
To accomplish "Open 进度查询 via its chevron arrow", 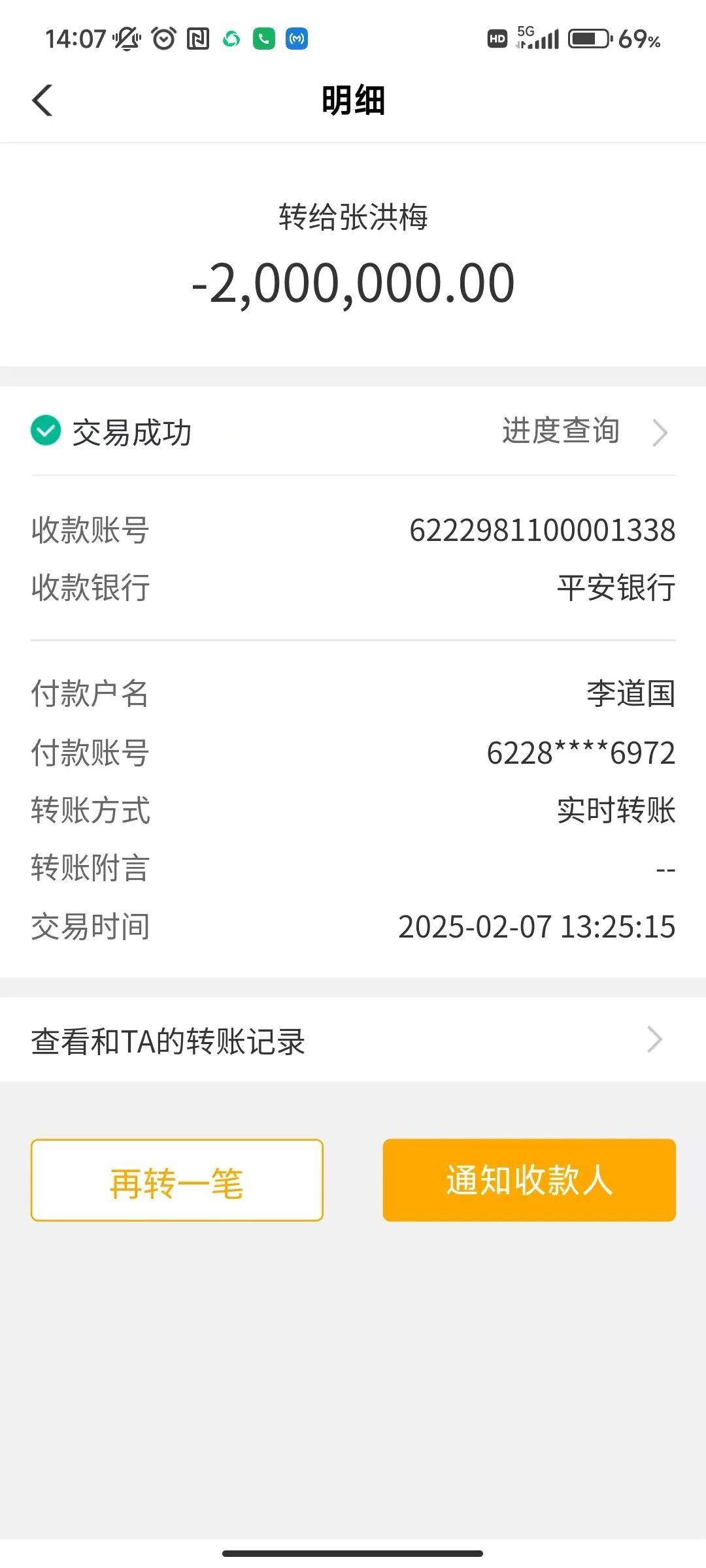I will [x=662, y=432].
